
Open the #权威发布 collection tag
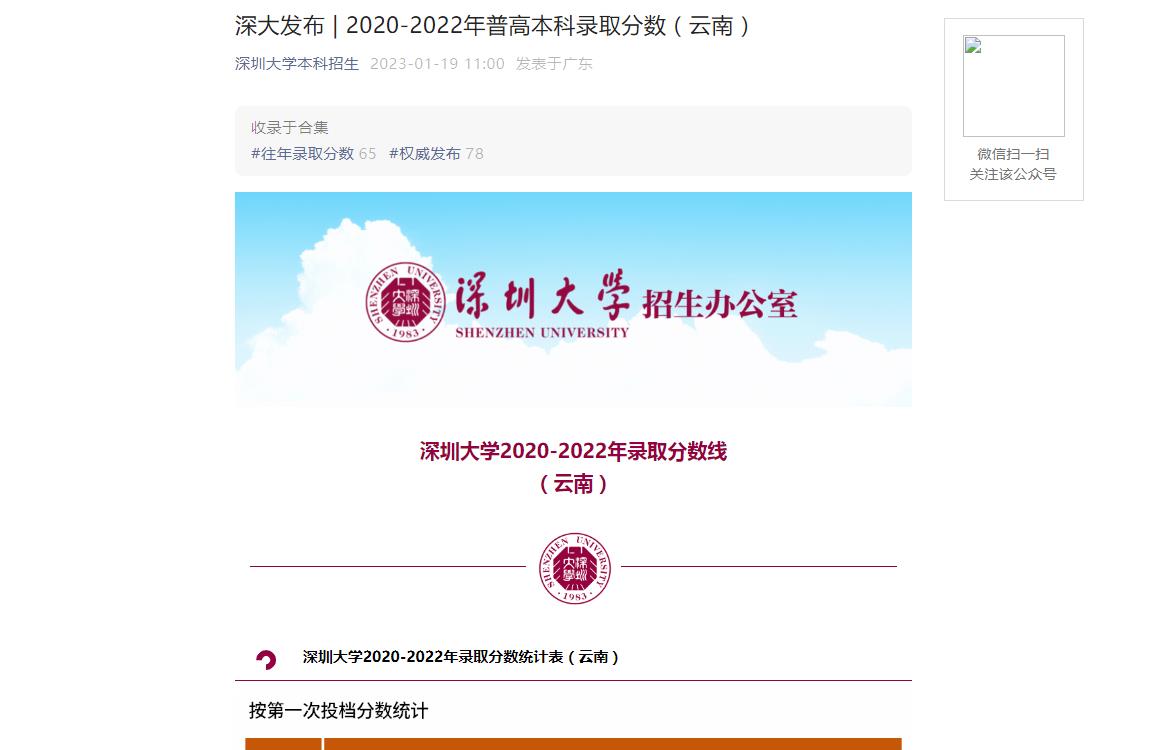[x=425, y=154]
